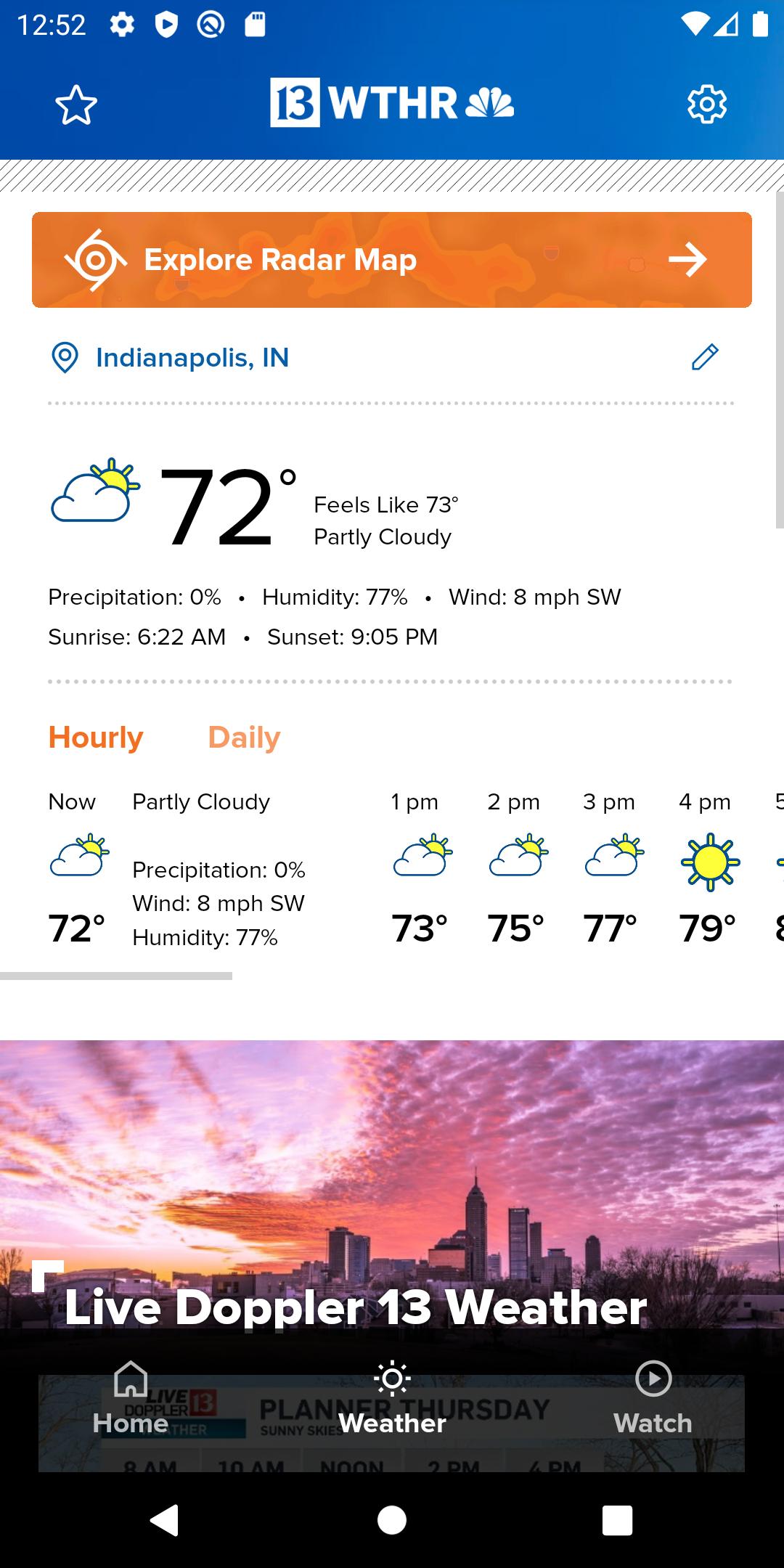
Task: Tap the system home button
Action: click(x=392, y=1520)
